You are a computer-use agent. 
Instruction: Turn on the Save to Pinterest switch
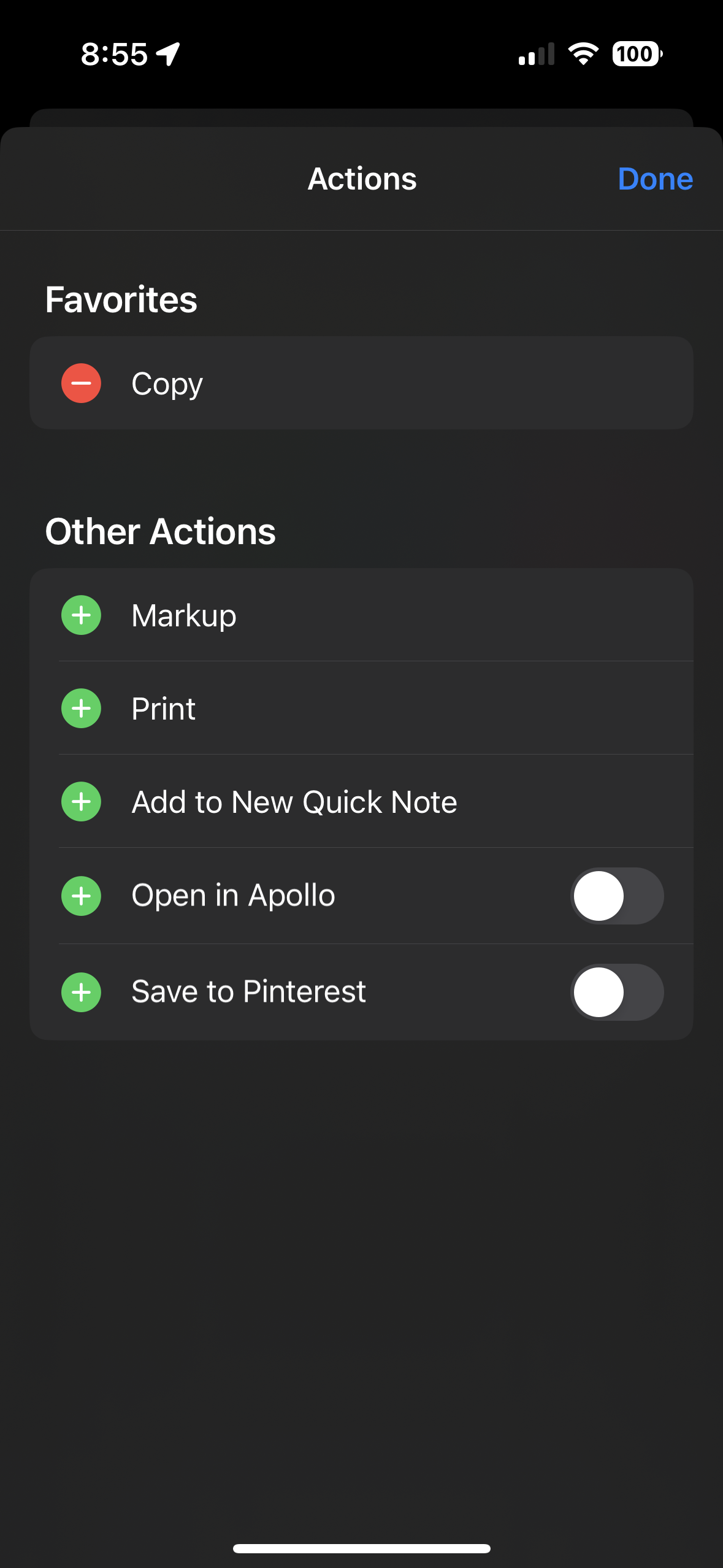[x=617, y=993]
